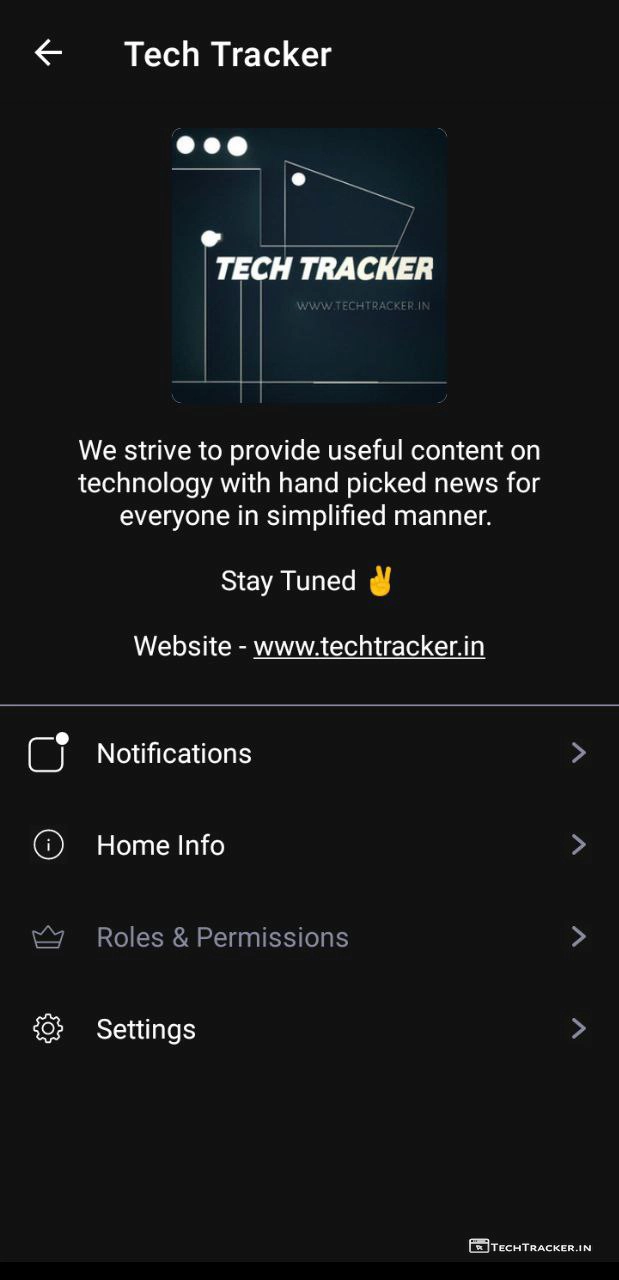The height and width of the screenshot is (1280, 619).
Task: Open the Settings row
Action: click(146, 1029)
